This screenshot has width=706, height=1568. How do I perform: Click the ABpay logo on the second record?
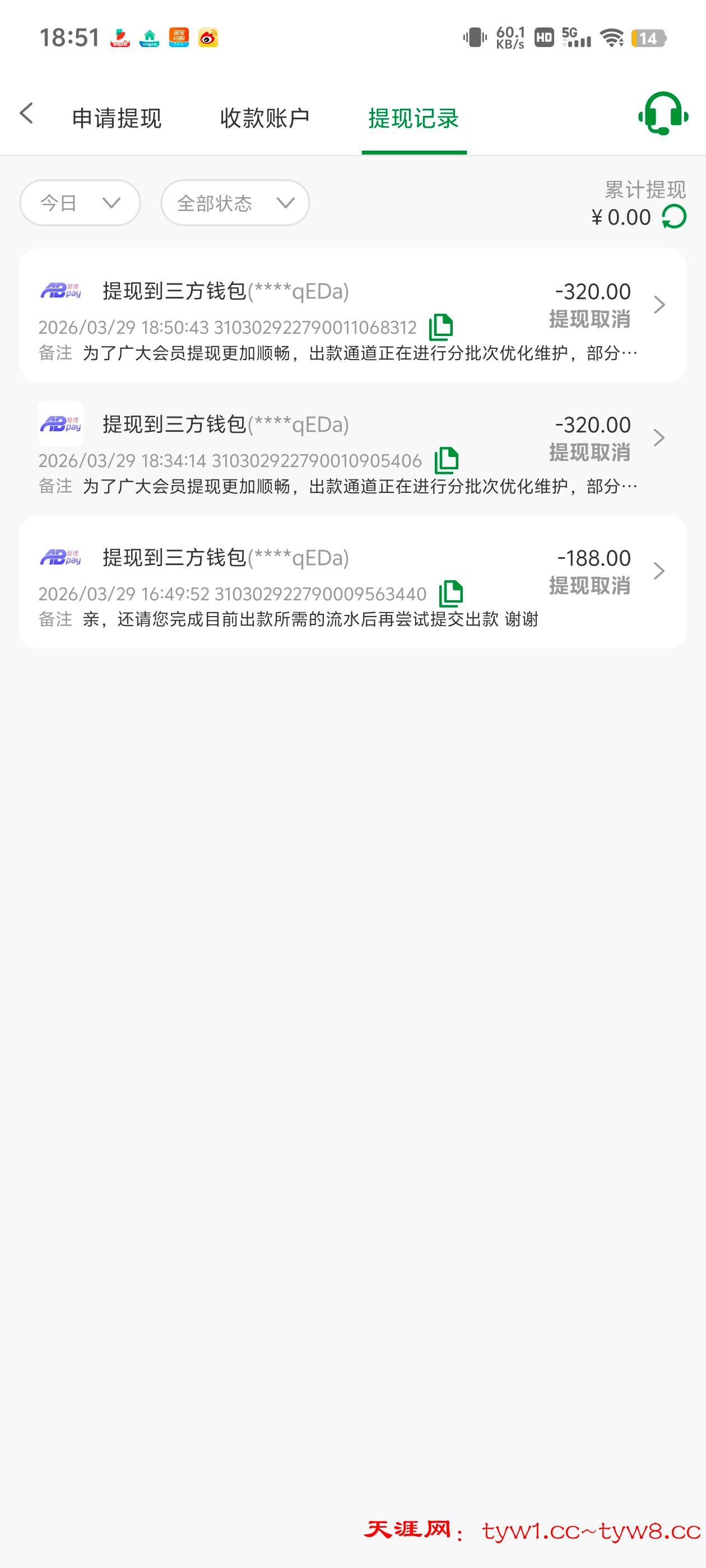[60, 425]
